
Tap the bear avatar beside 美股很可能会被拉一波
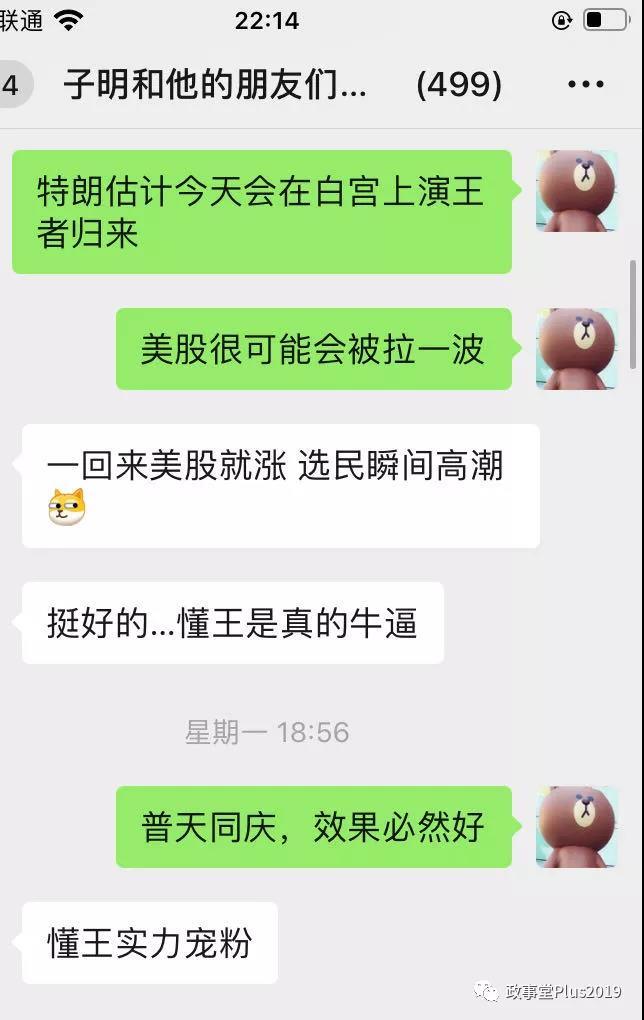(x=576, y=349)
